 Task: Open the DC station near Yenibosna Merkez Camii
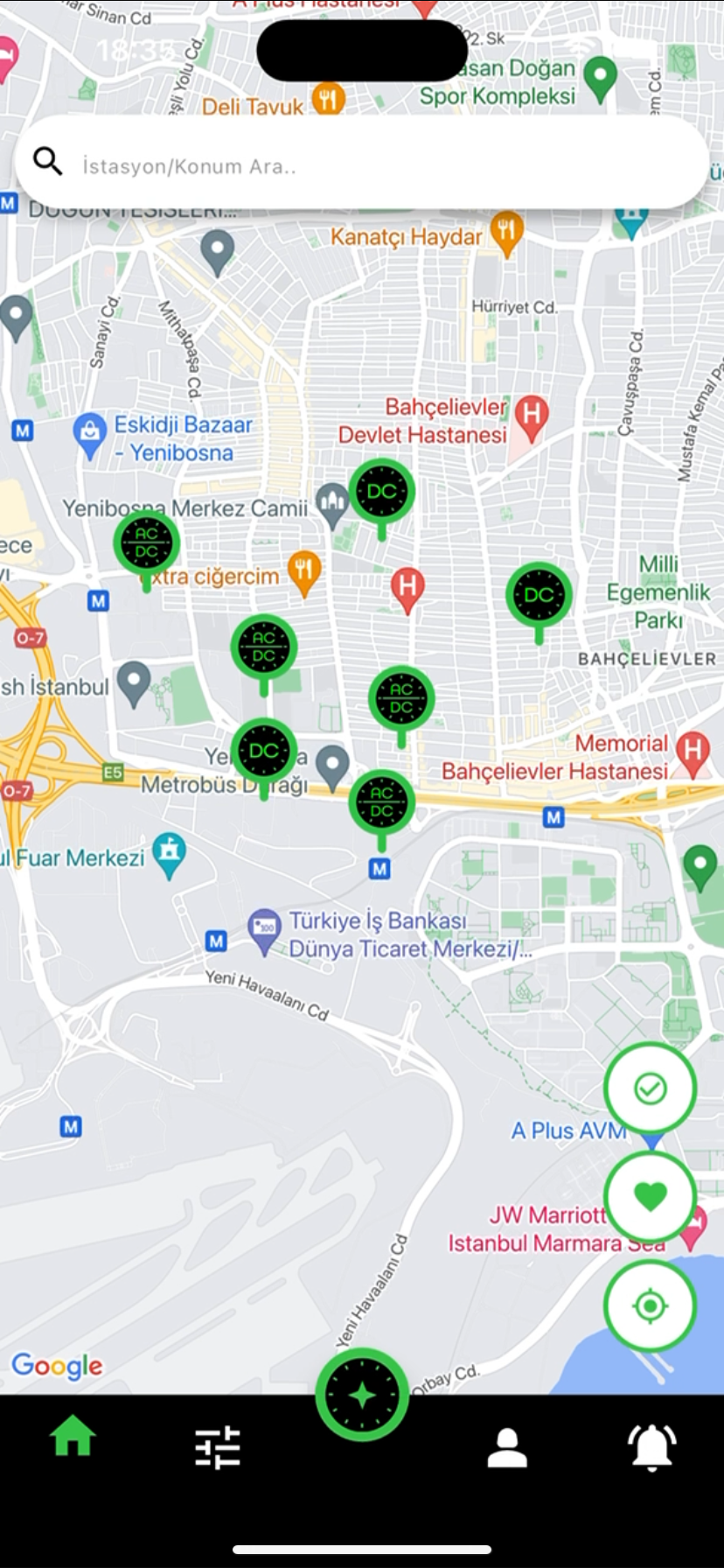[382, 492]
